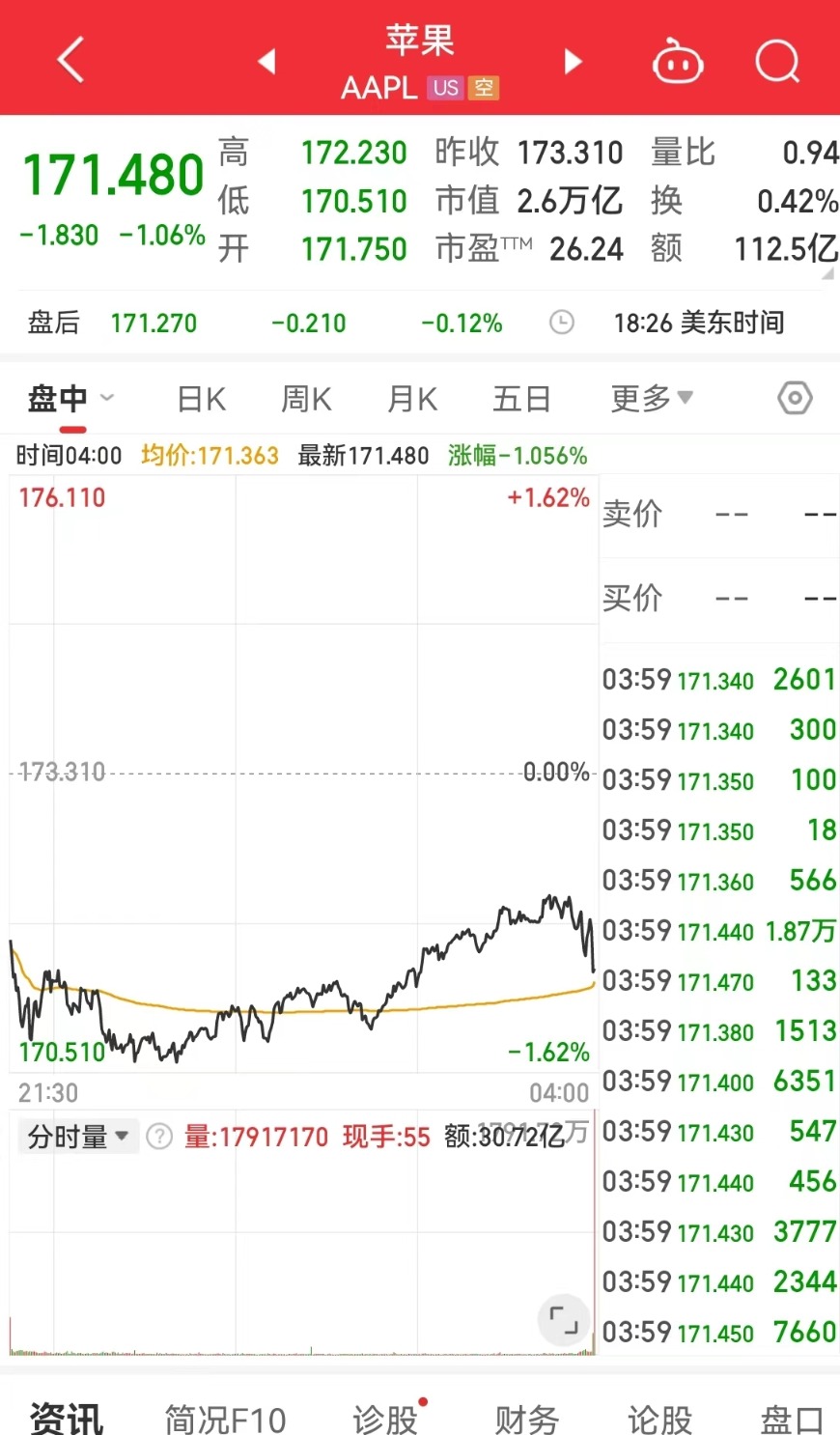Open the 财务 tab
Screen dimensions: 840x1435
pos(526,1419)
